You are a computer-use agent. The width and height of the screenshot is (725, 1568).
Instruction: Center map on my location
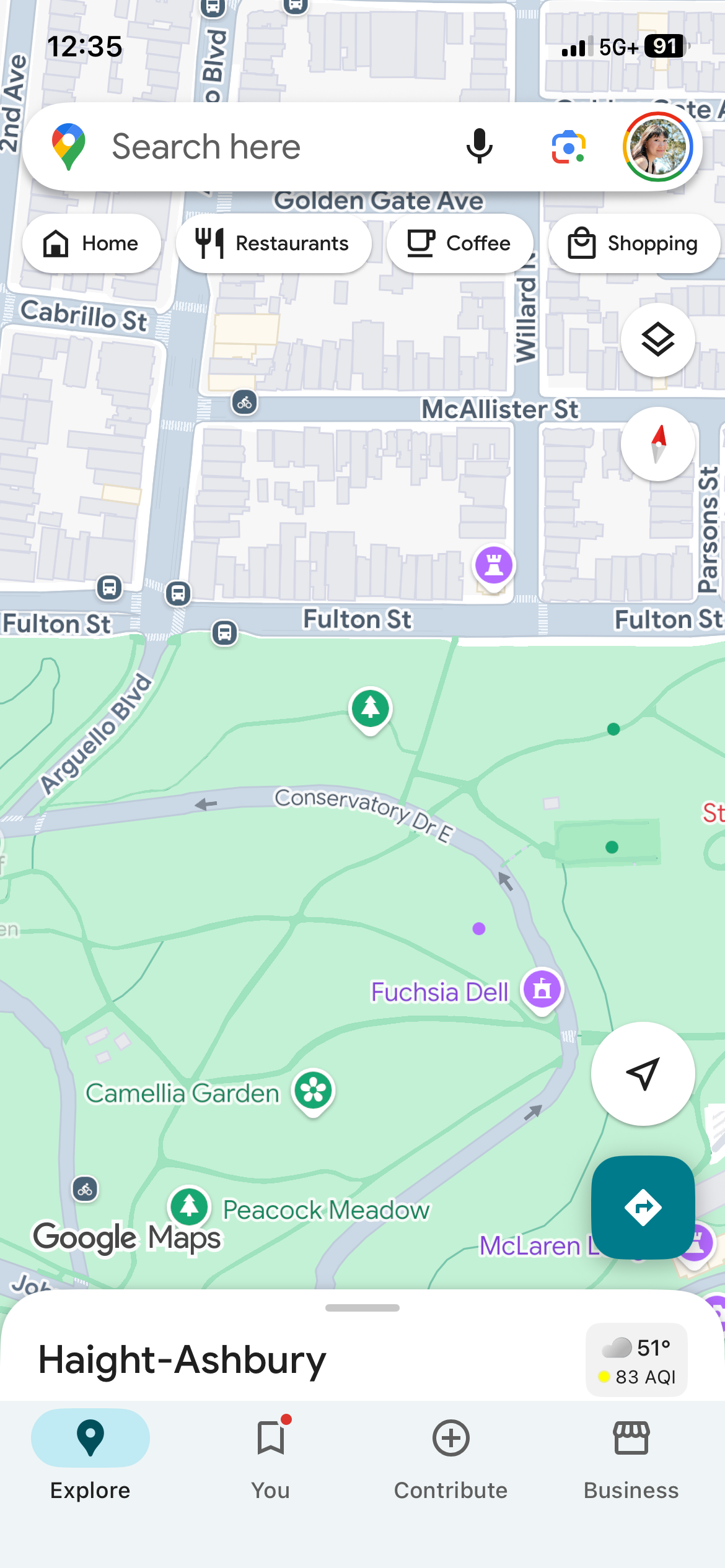coord(643,1073)
